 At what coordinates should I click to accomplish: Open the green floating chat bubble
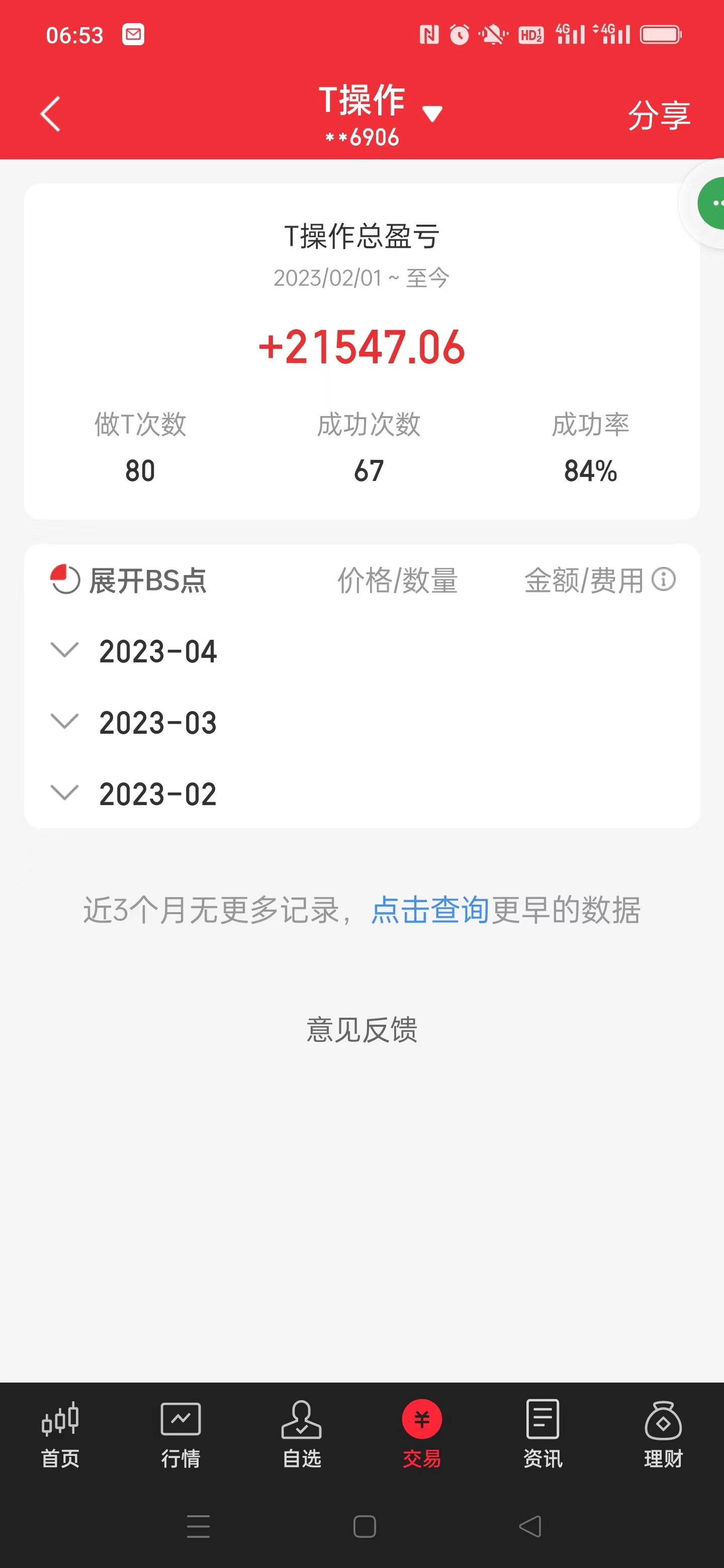pyautogui.click(x=712, y=204)
